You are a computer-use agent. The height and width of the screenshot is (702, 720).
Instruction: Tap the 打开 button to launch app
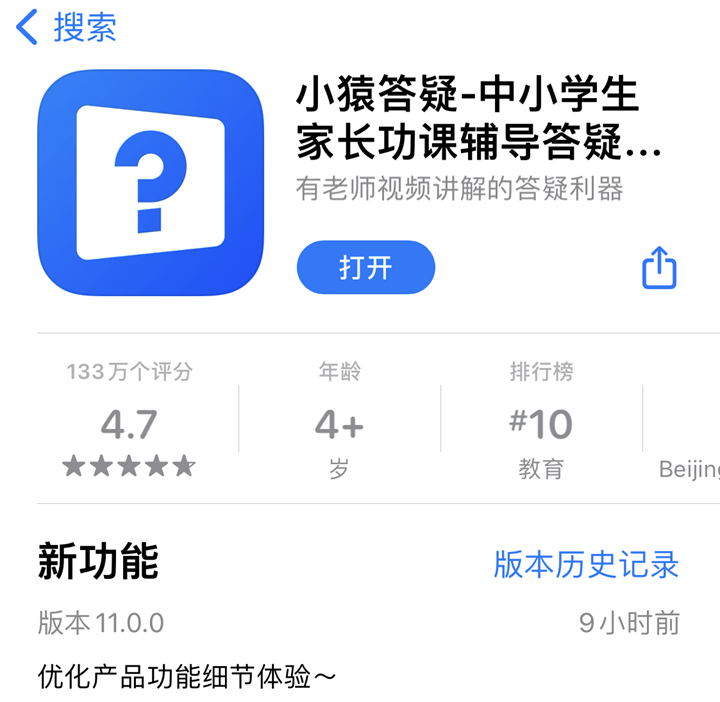(x=365, y=267)
